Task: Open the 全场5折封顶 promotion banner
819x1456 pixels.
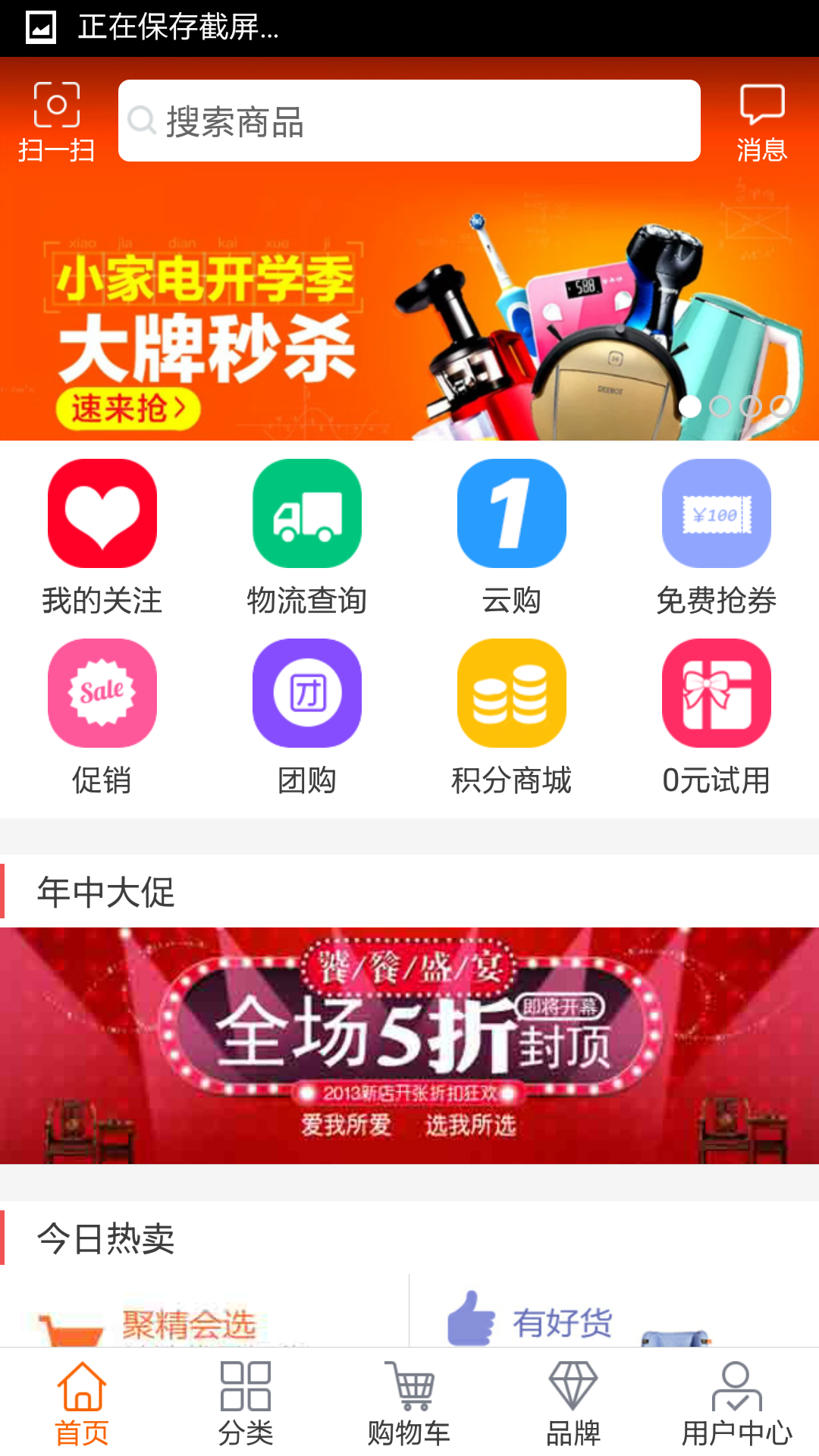Action: pos(409,1045)
